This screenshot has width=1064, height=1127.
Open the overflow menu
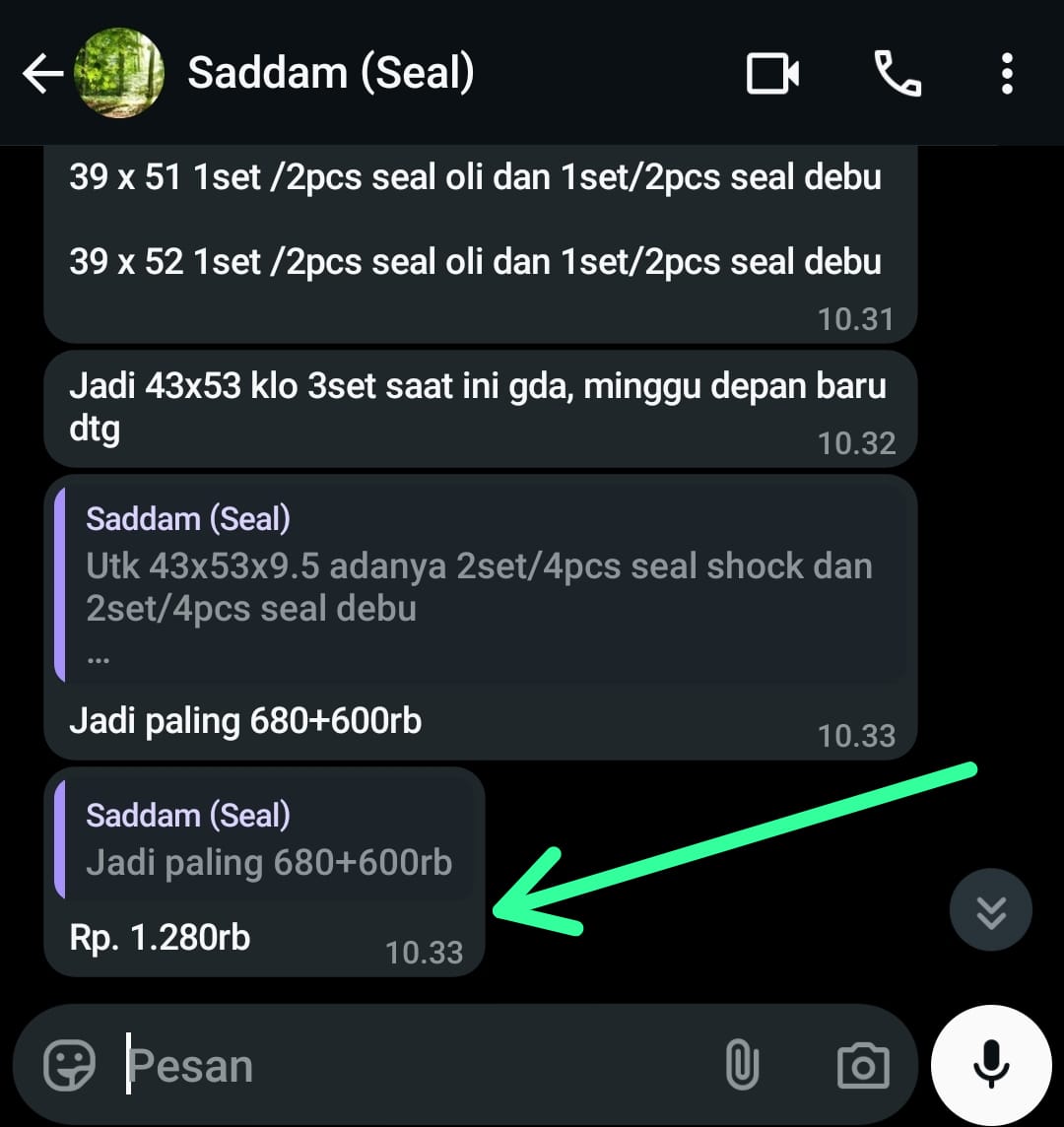coord(1006,74)
